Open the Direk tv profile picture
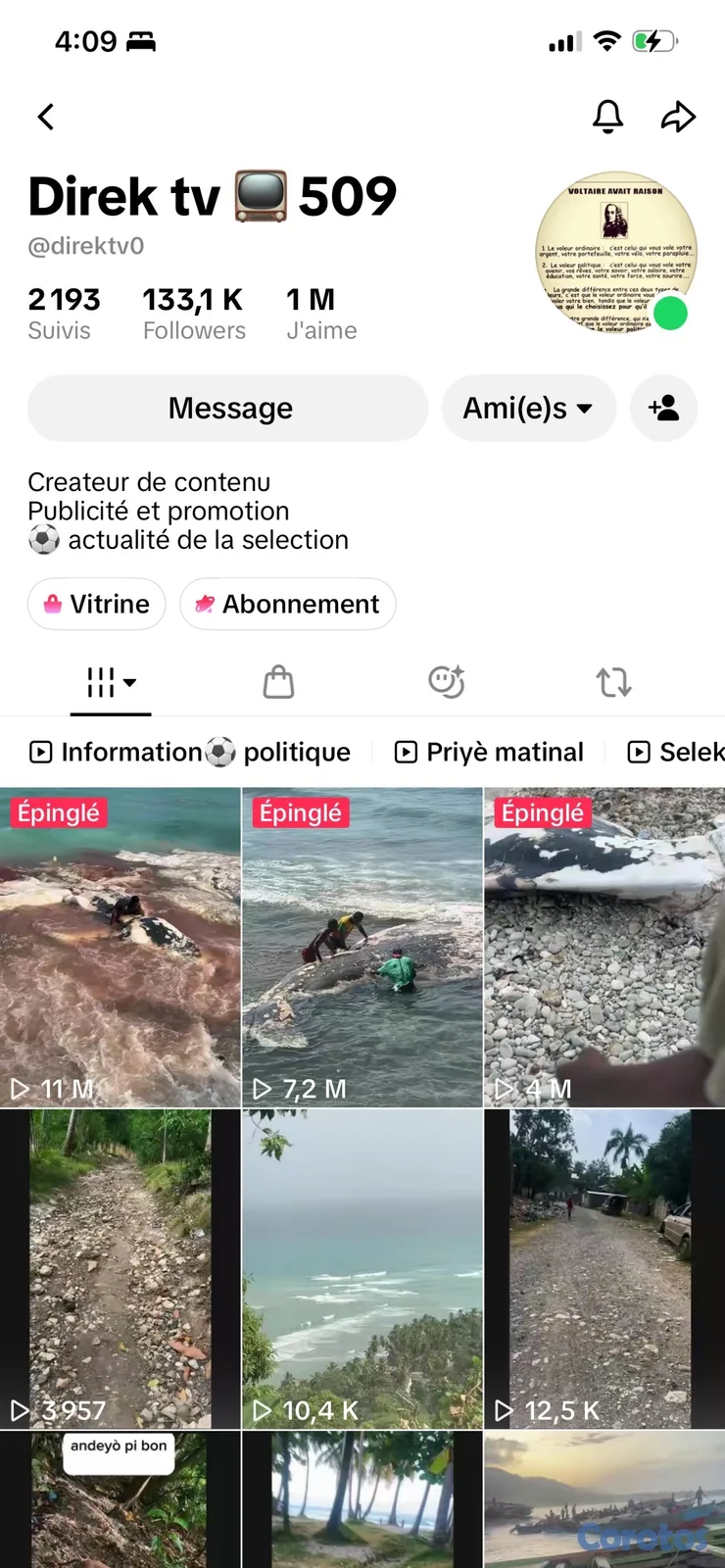 616,253
